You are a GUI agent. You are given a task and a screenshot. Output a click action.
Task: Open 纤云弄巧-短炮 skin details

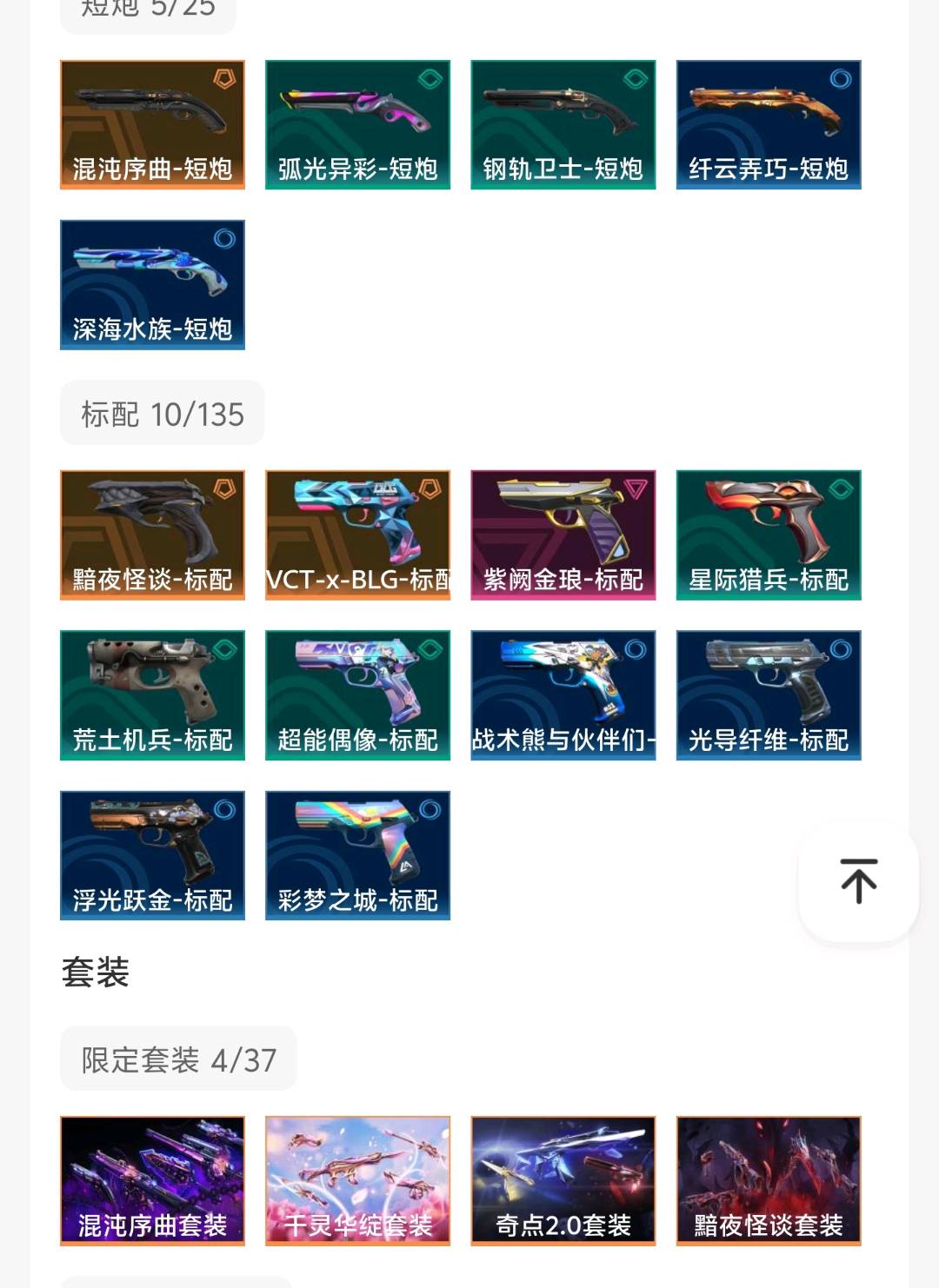769,124
